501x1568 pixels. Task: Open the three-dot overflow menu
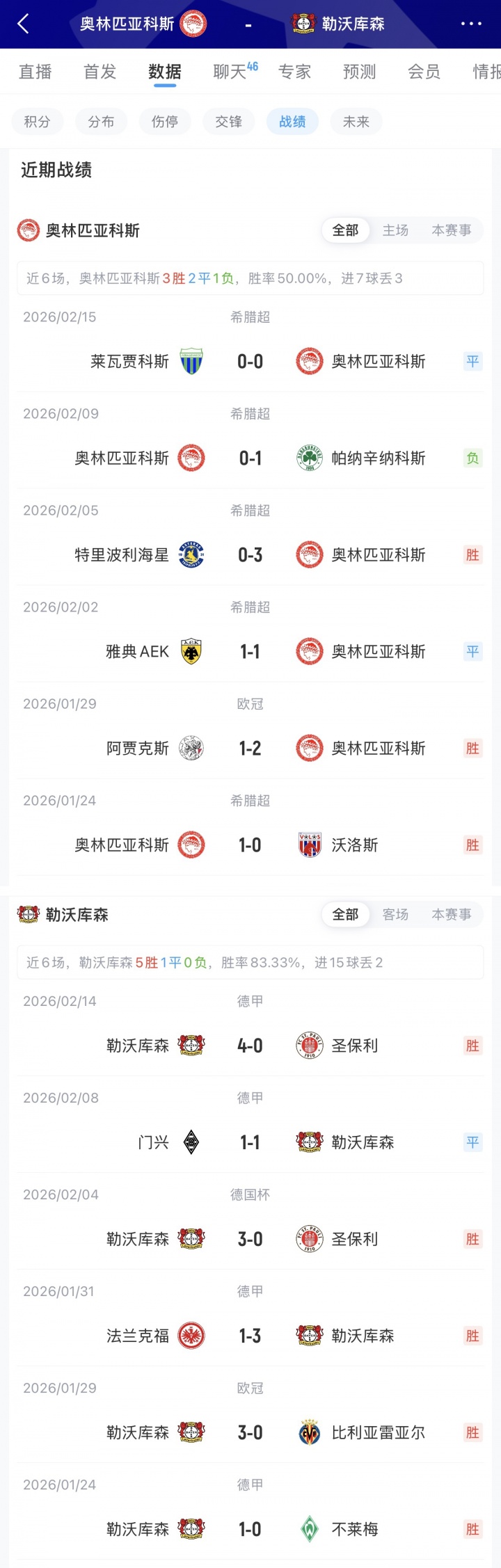coord(471,24)
